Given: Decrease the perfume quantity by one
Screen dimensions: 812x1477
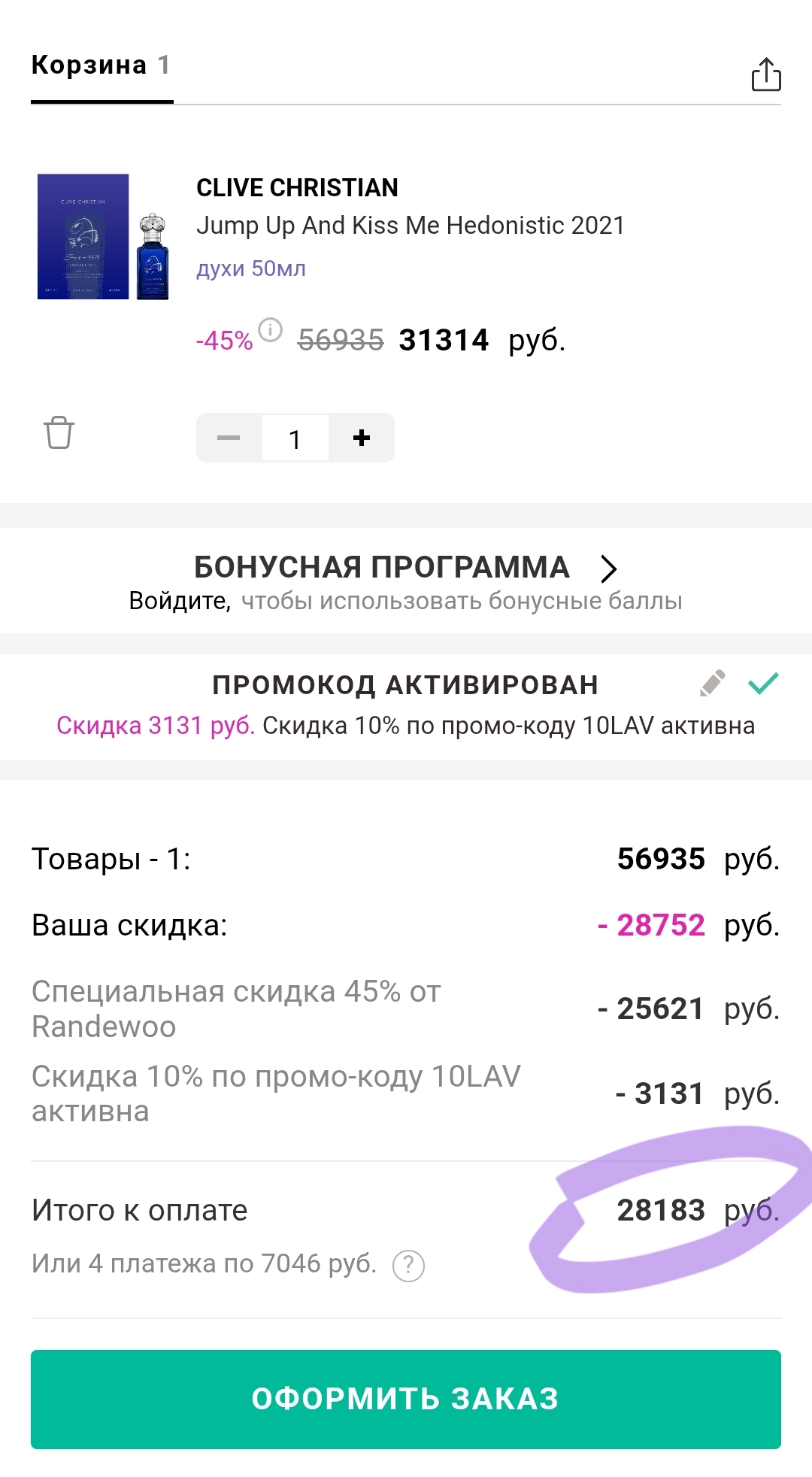Looking at the screenshot, I should (229, 438).
